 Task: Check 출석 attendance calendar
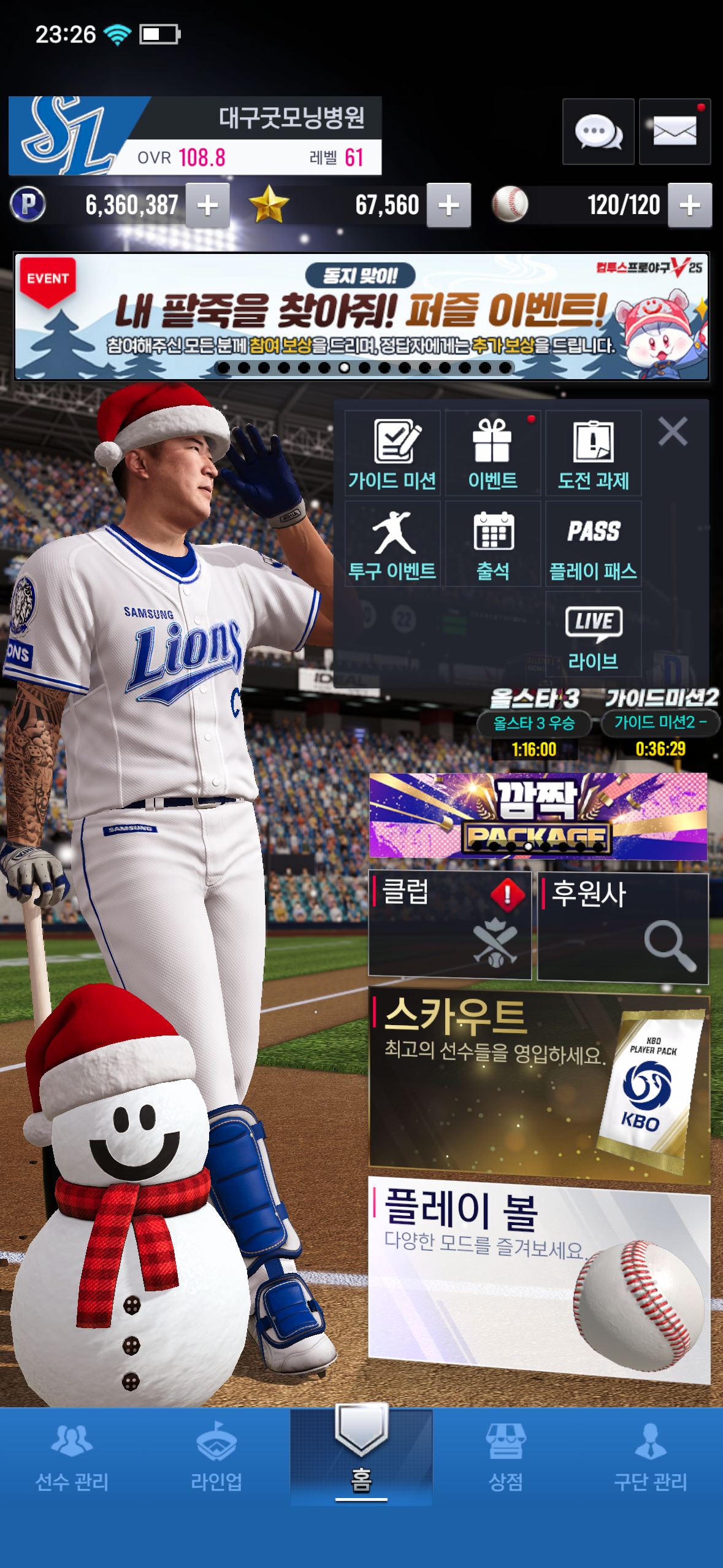[x=492, y=544]
